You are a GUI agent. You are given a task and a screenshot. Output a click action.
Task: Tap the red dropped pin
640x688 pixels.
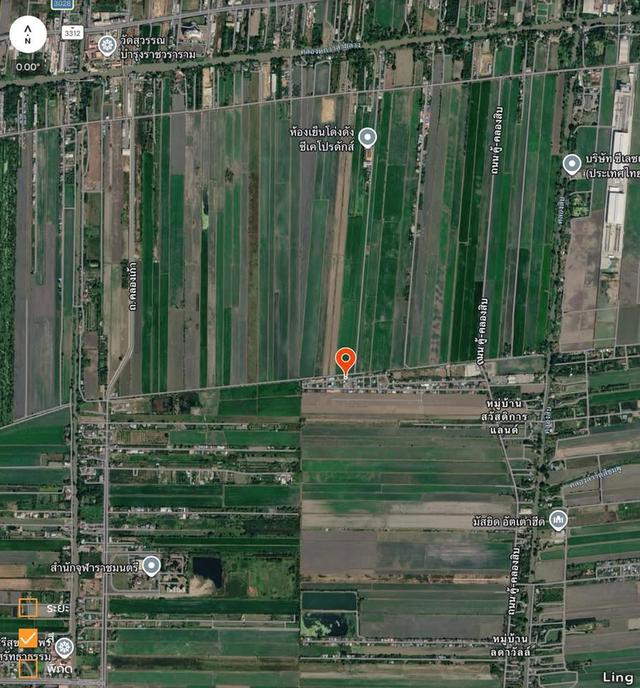[345, 360]
